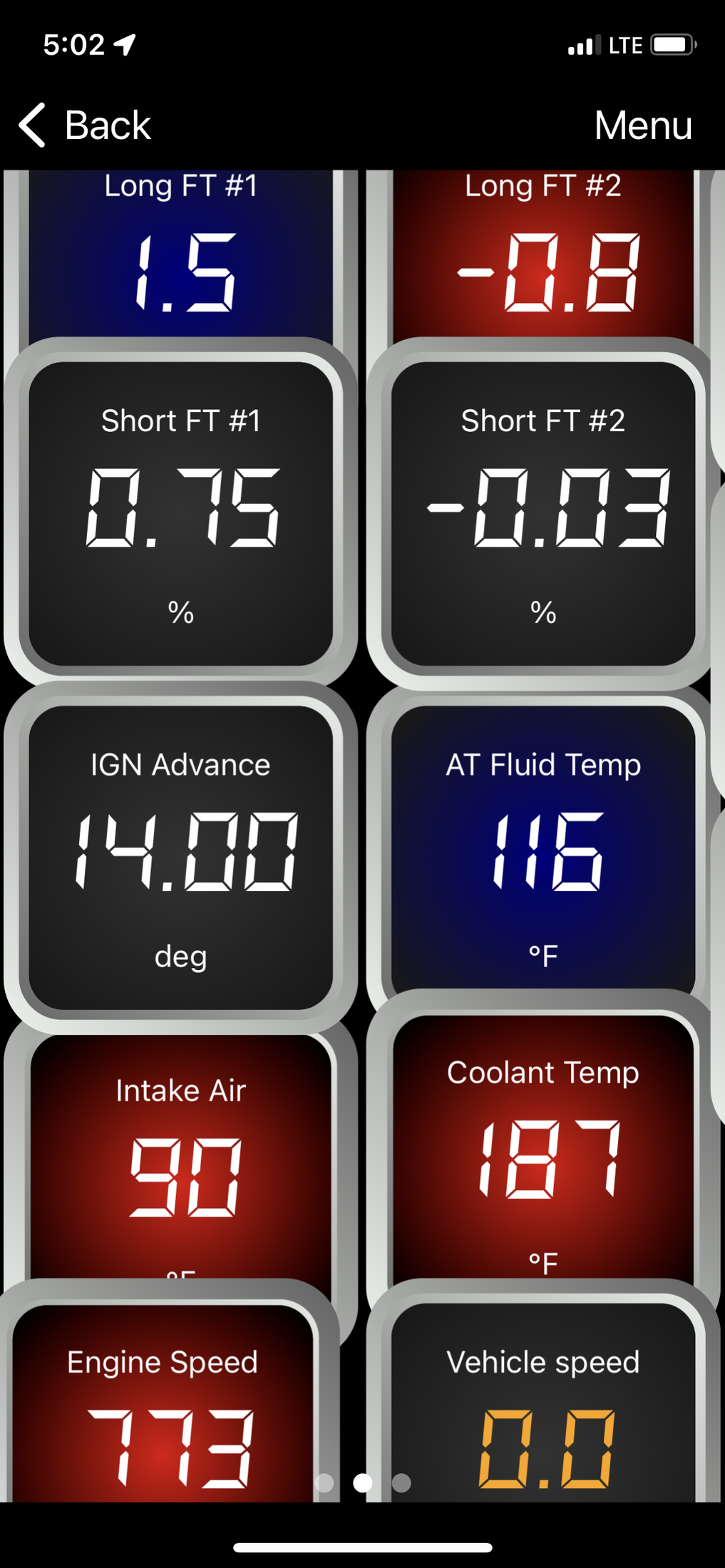Tap the Long FT #2 gauge
The width and height of the screenshot is (725, 1568).
543,257
